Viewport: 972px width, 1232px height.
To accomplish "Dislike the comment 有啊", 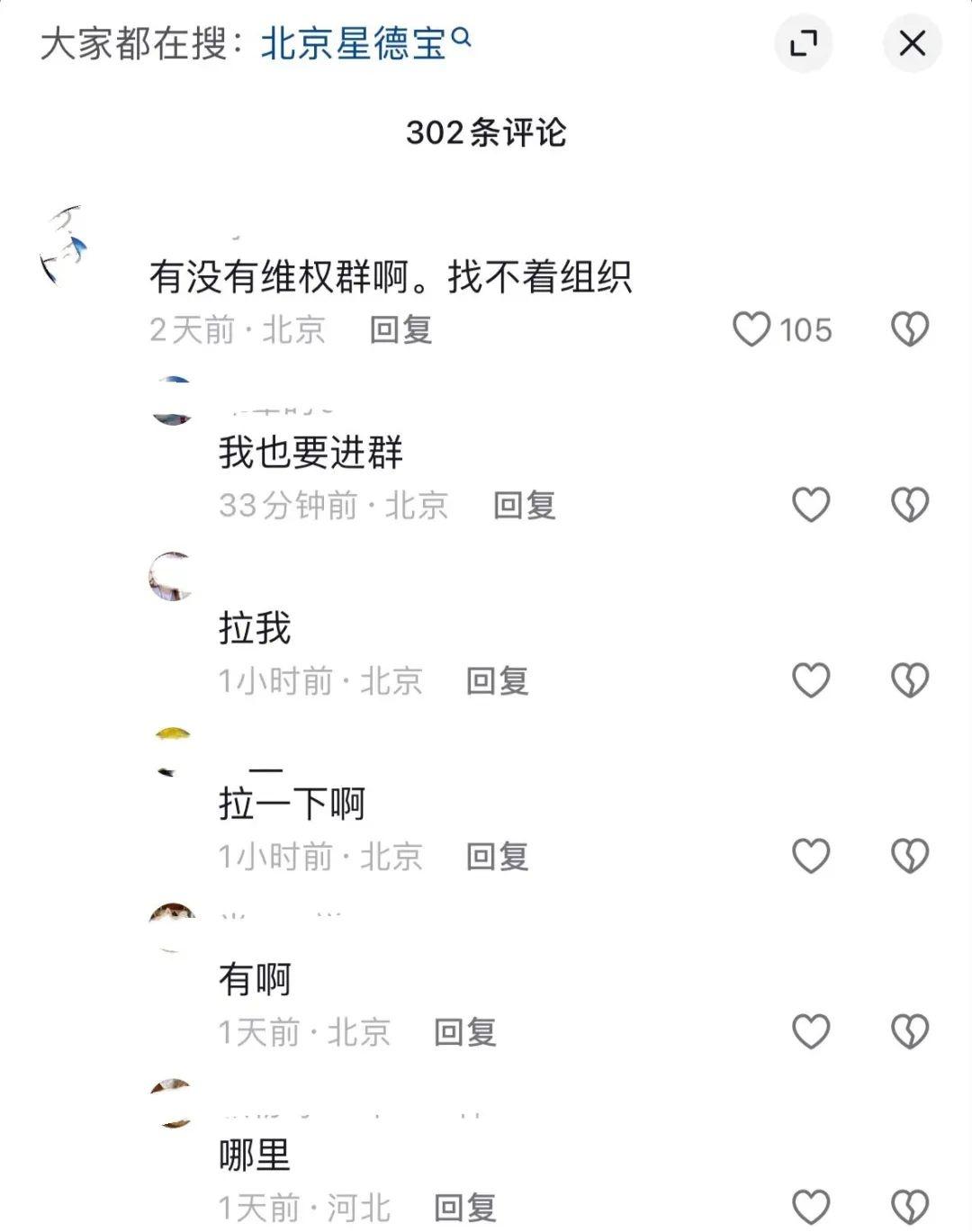I will 909,1031.
